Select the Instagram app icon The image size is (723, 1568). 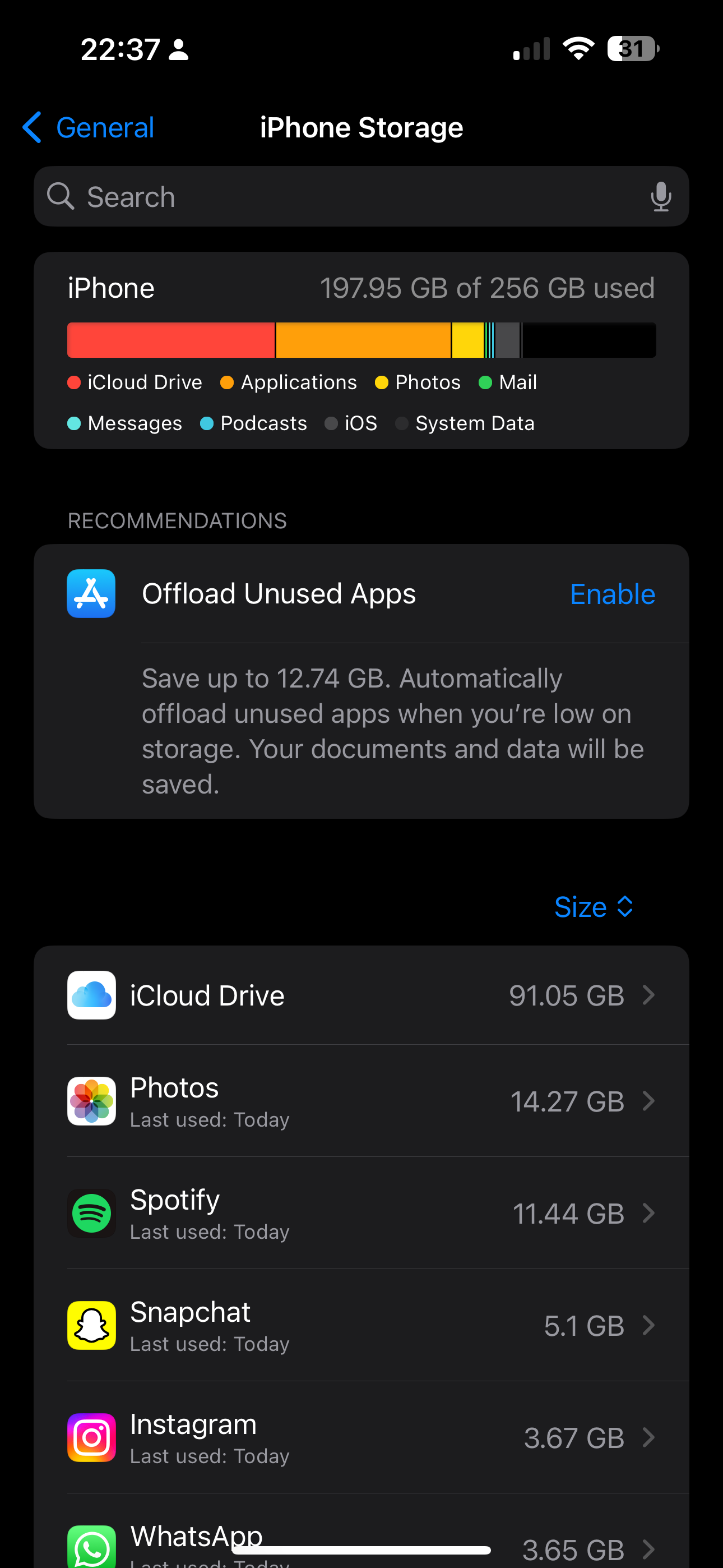[91, 1438]
